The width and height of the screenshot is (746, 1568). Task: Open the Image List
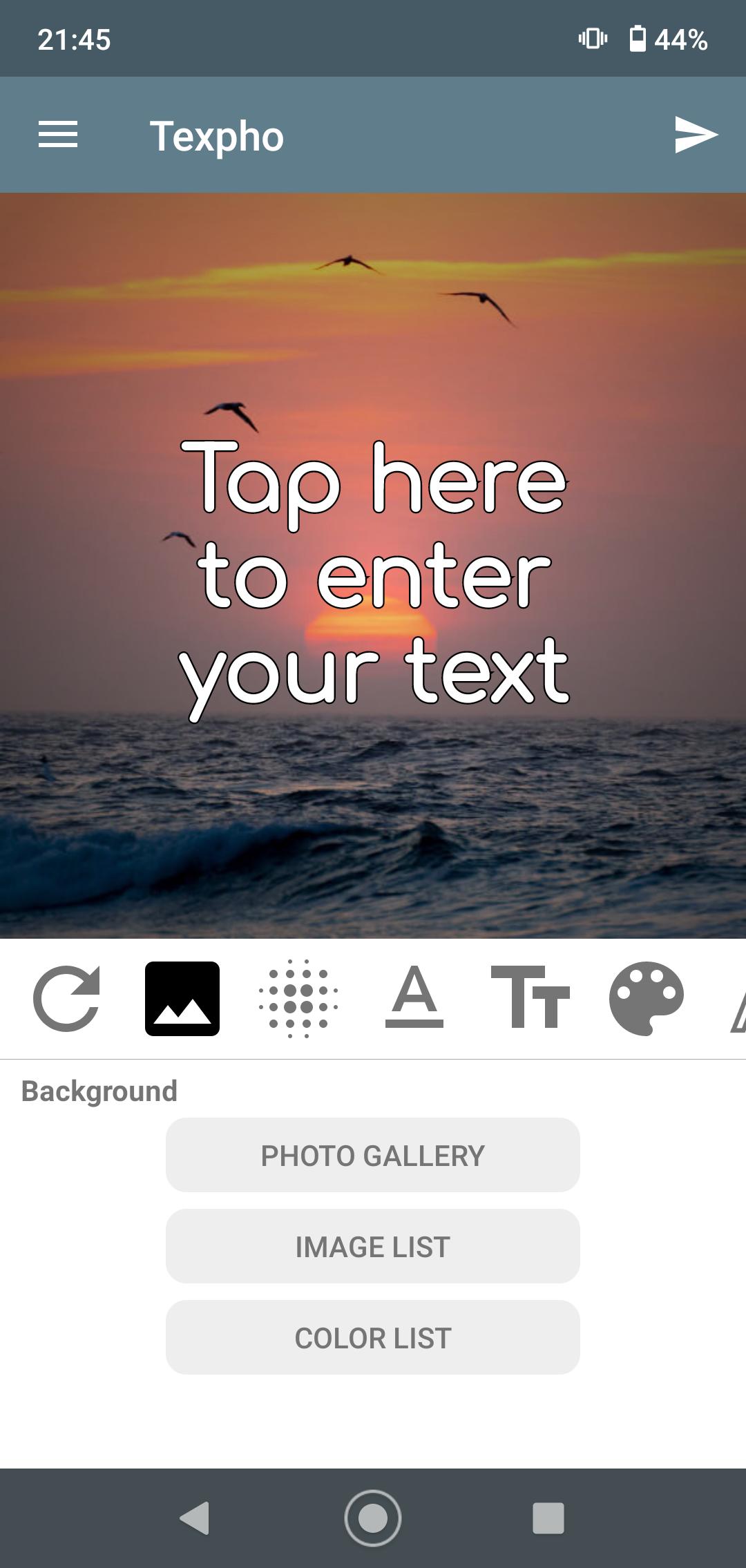[373, 1246]
